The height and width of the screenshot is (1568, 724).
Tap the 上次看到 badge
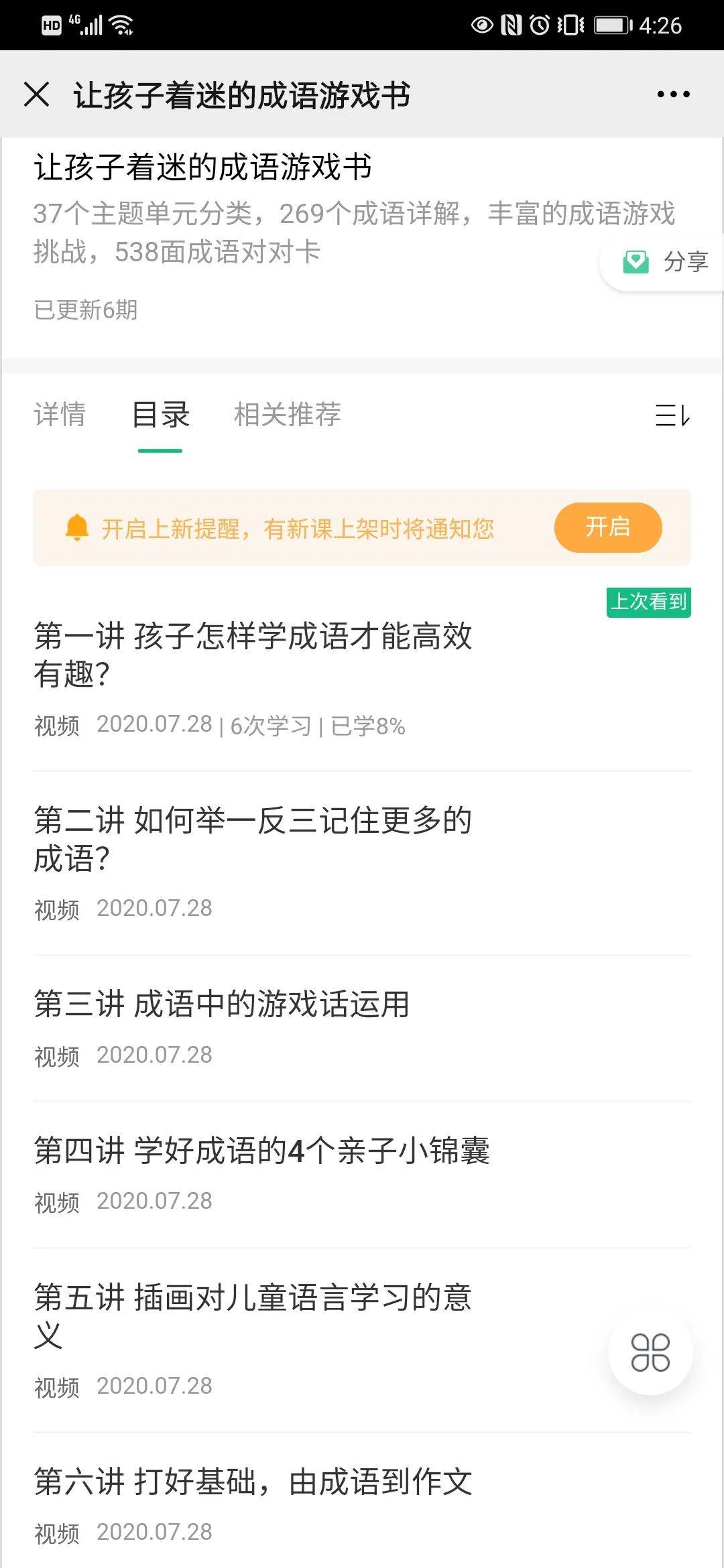pos(649,603)
